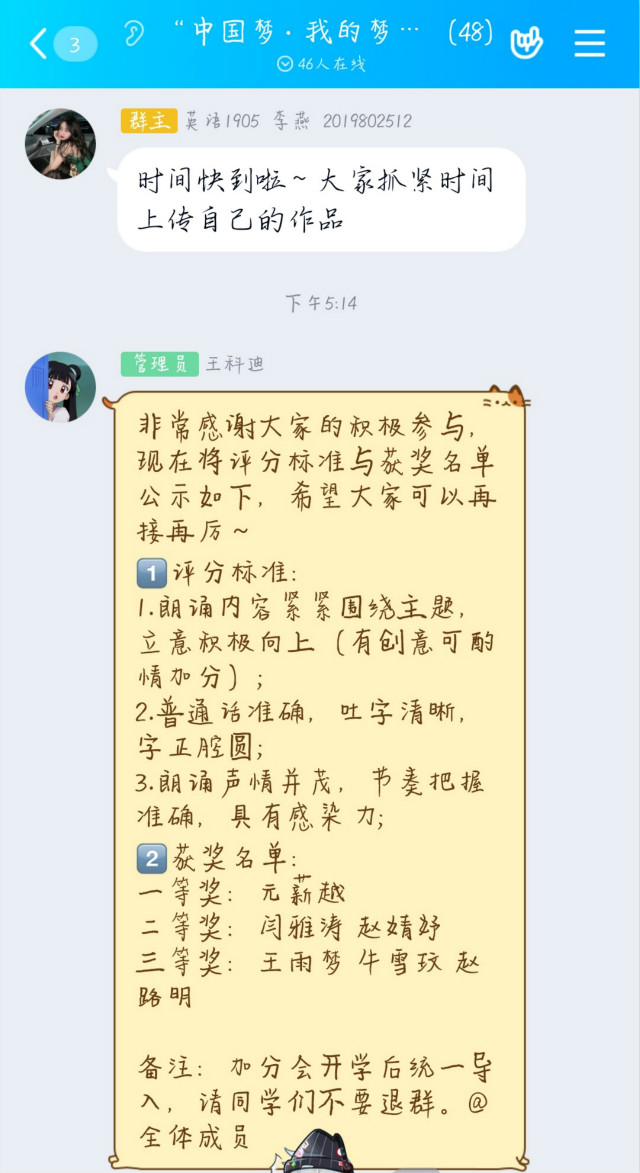This screenshot has width=640, height=1173.
Task: View the group owner's avatar profile
Action: [60, 144]
